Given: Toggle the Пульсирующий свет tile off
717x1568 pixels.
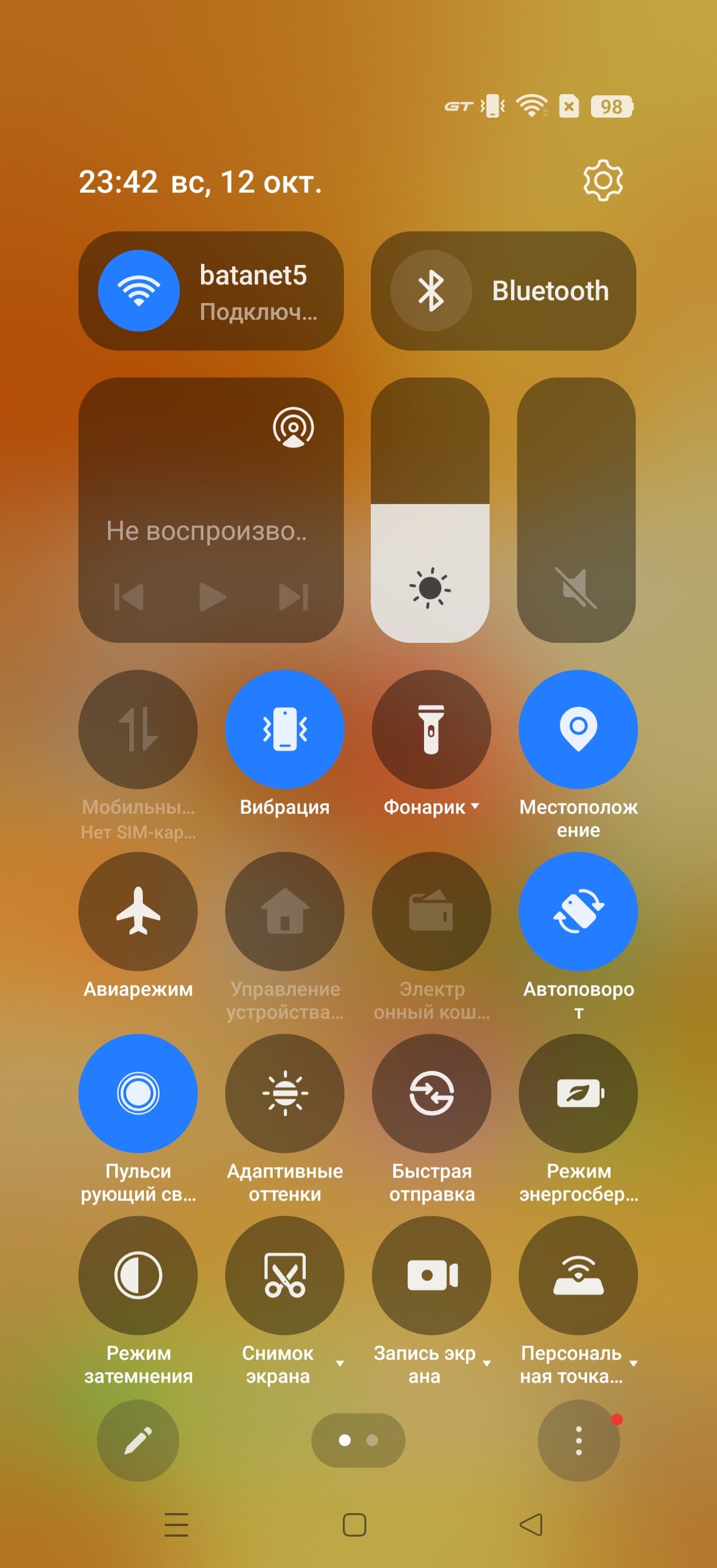Looking at the screenshot, I should [x=138, y=1093].
